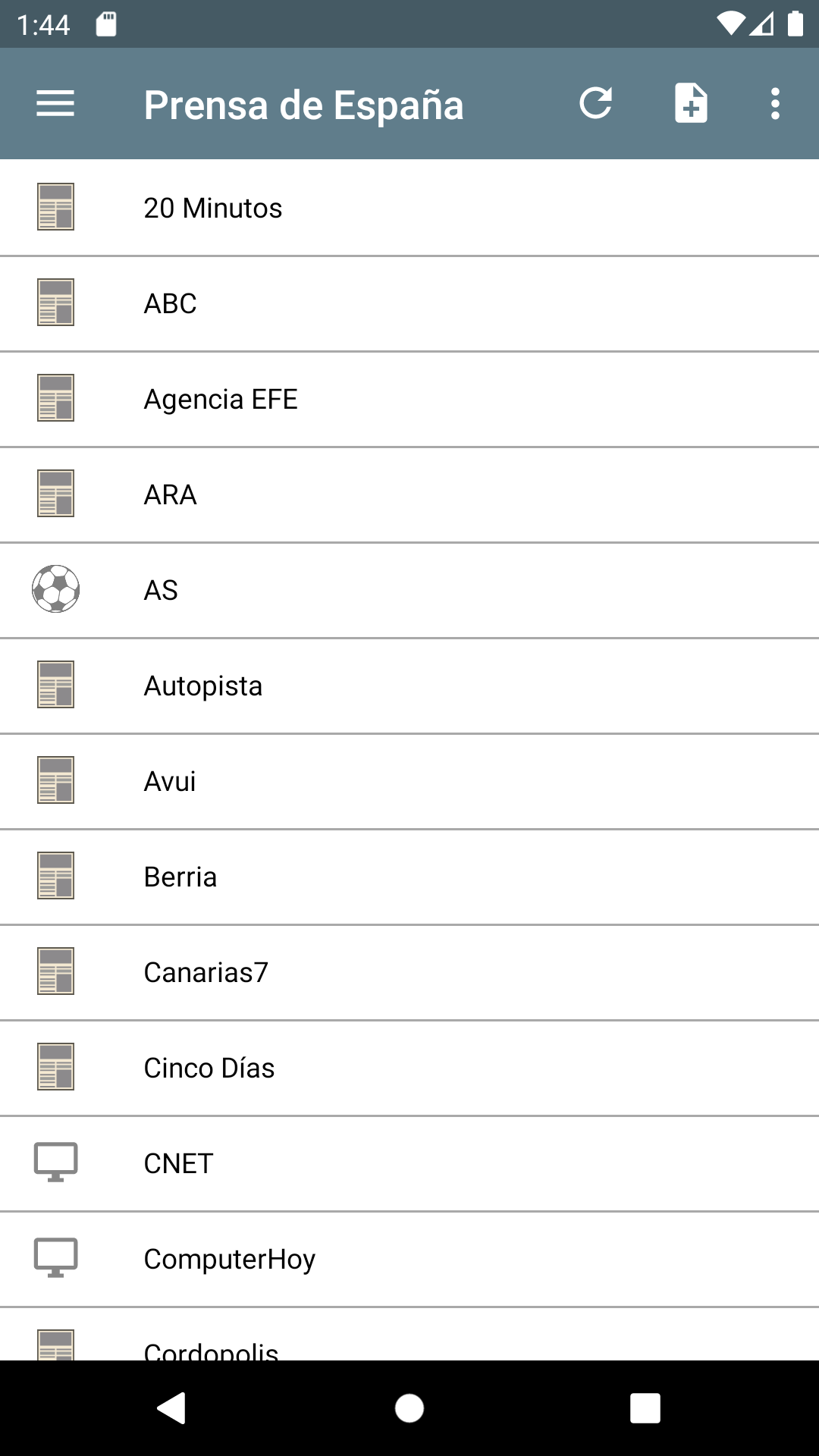Open 20 Minutos

coord(409,208)
